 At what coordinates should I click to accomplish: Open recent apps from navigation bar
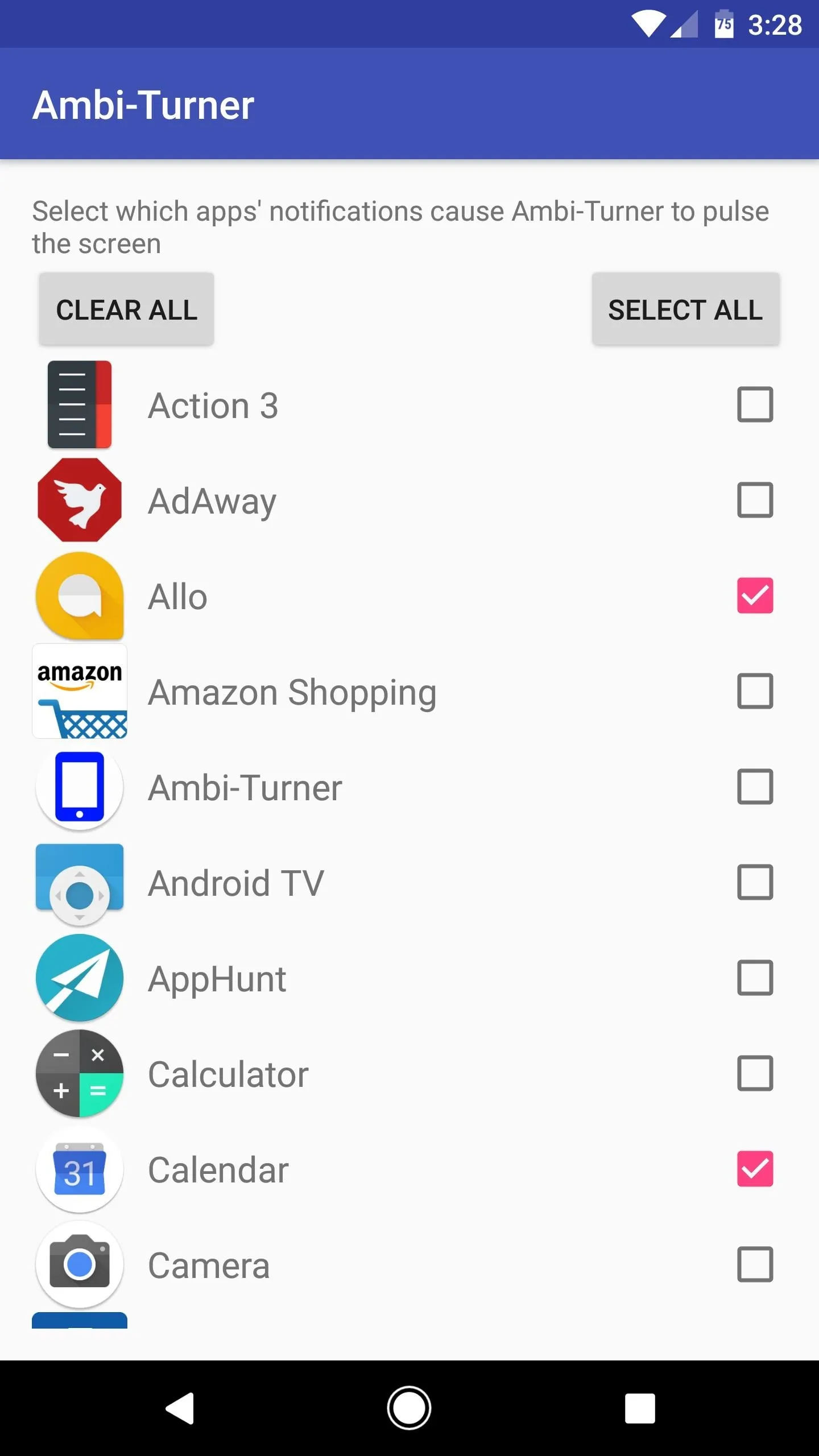point(640,1408)
